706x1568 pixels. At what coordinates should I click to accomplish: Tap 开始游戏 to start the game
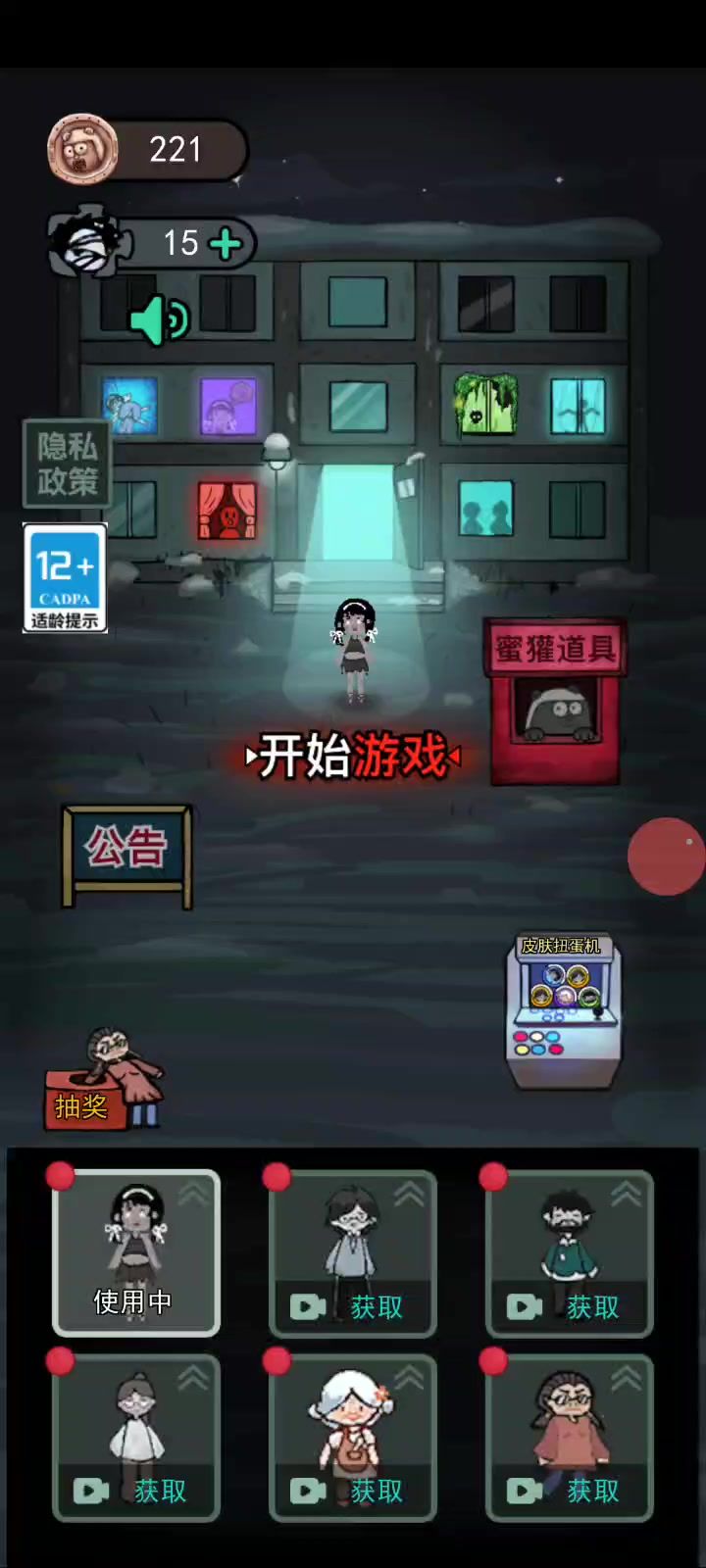[x=353, y=756]
